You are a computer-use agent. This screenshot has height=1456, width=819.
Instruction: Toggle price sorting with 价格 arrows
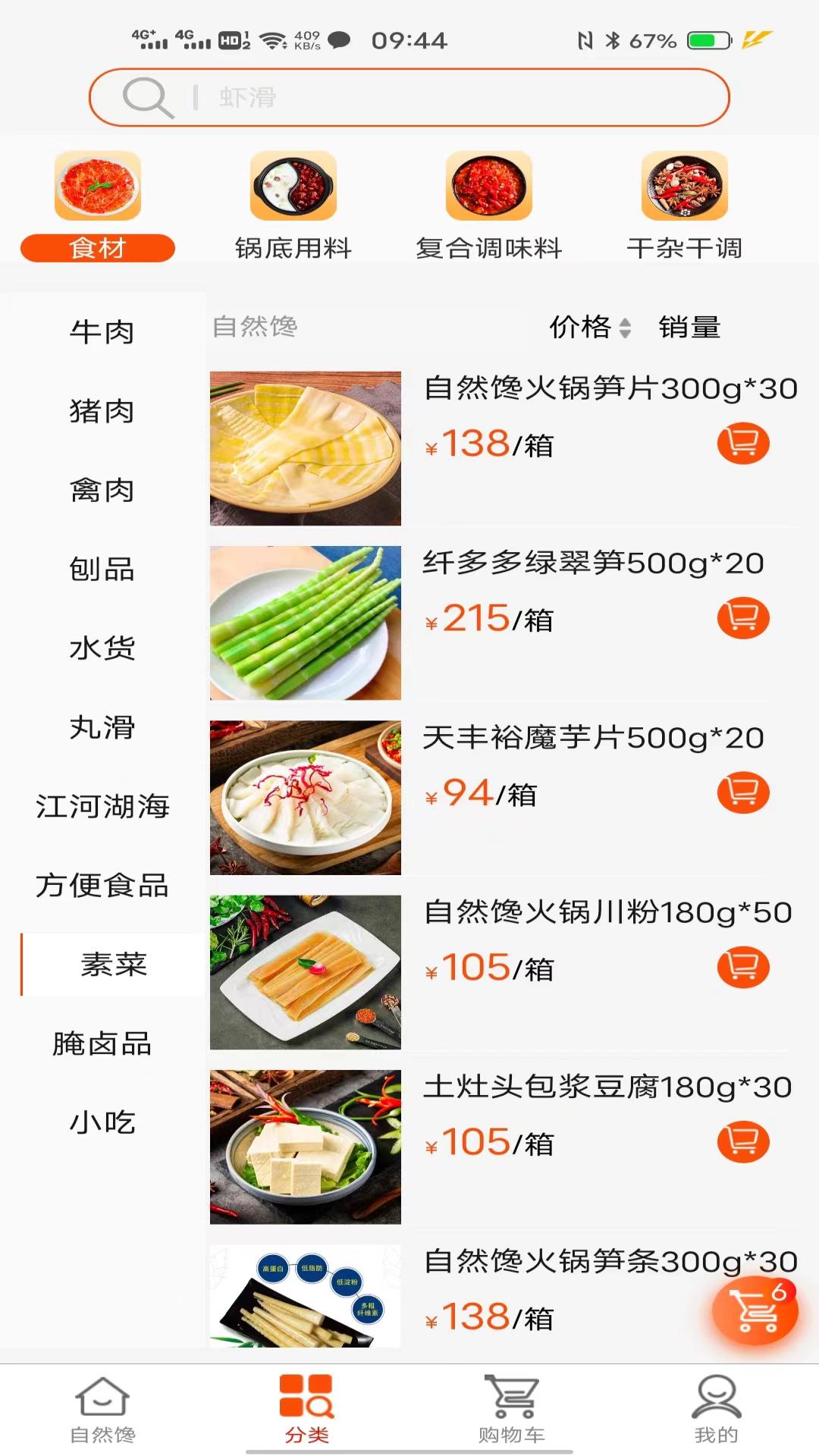[x=590, y=328]
